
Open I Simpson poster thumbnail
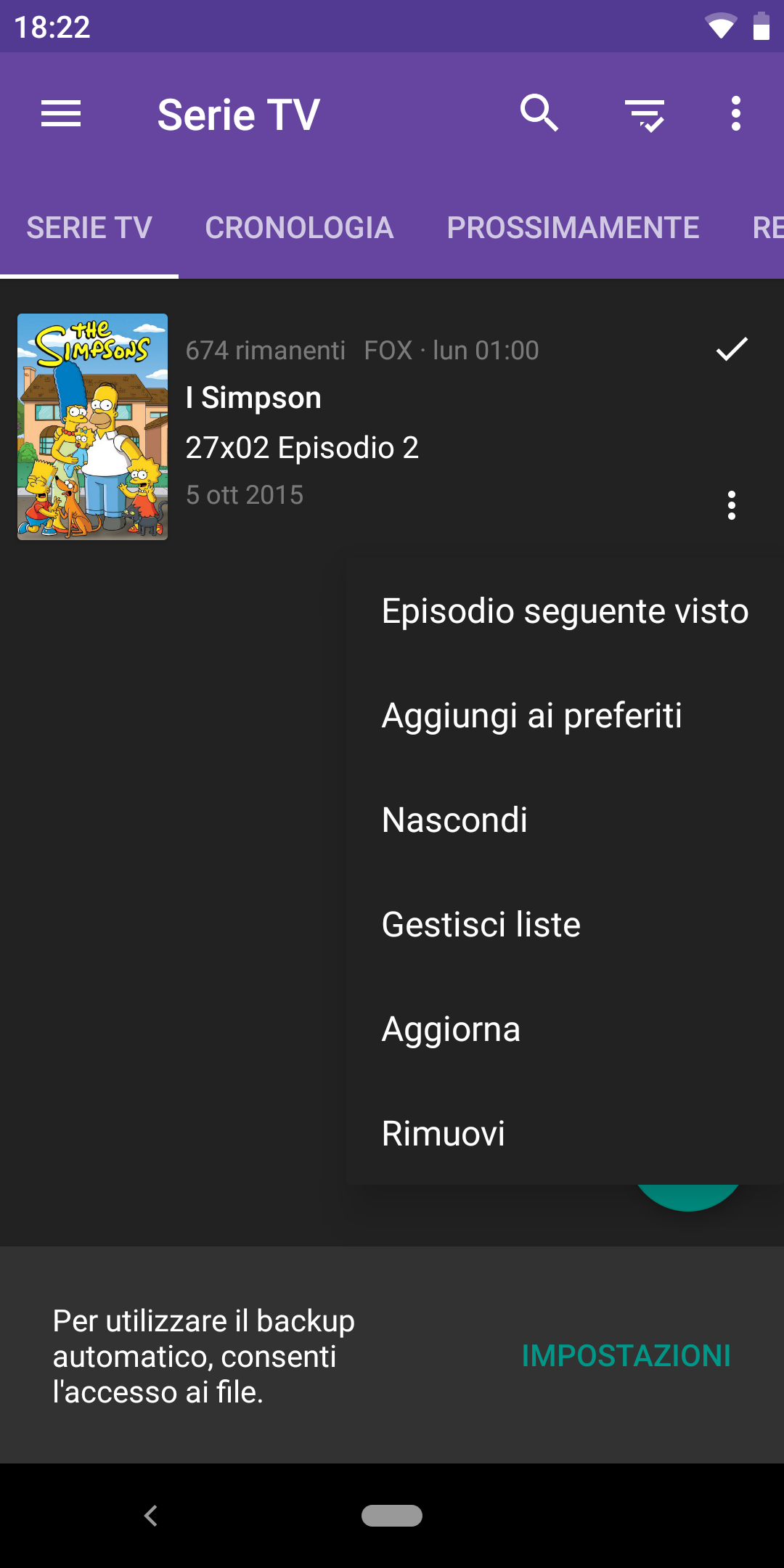pos(93,427)
